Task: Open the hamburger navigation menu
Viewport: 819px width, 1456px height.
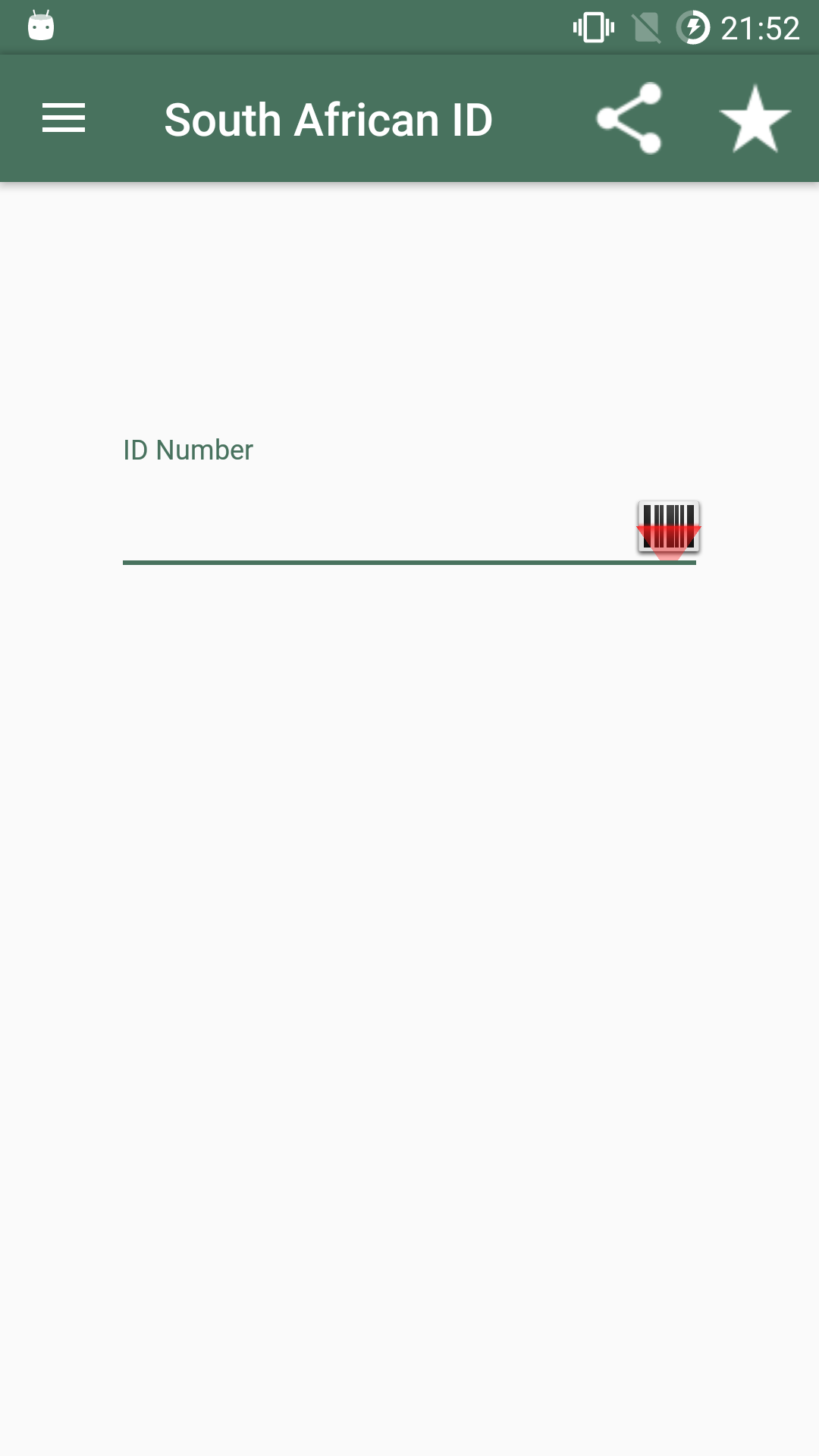Action: (64, 118)
